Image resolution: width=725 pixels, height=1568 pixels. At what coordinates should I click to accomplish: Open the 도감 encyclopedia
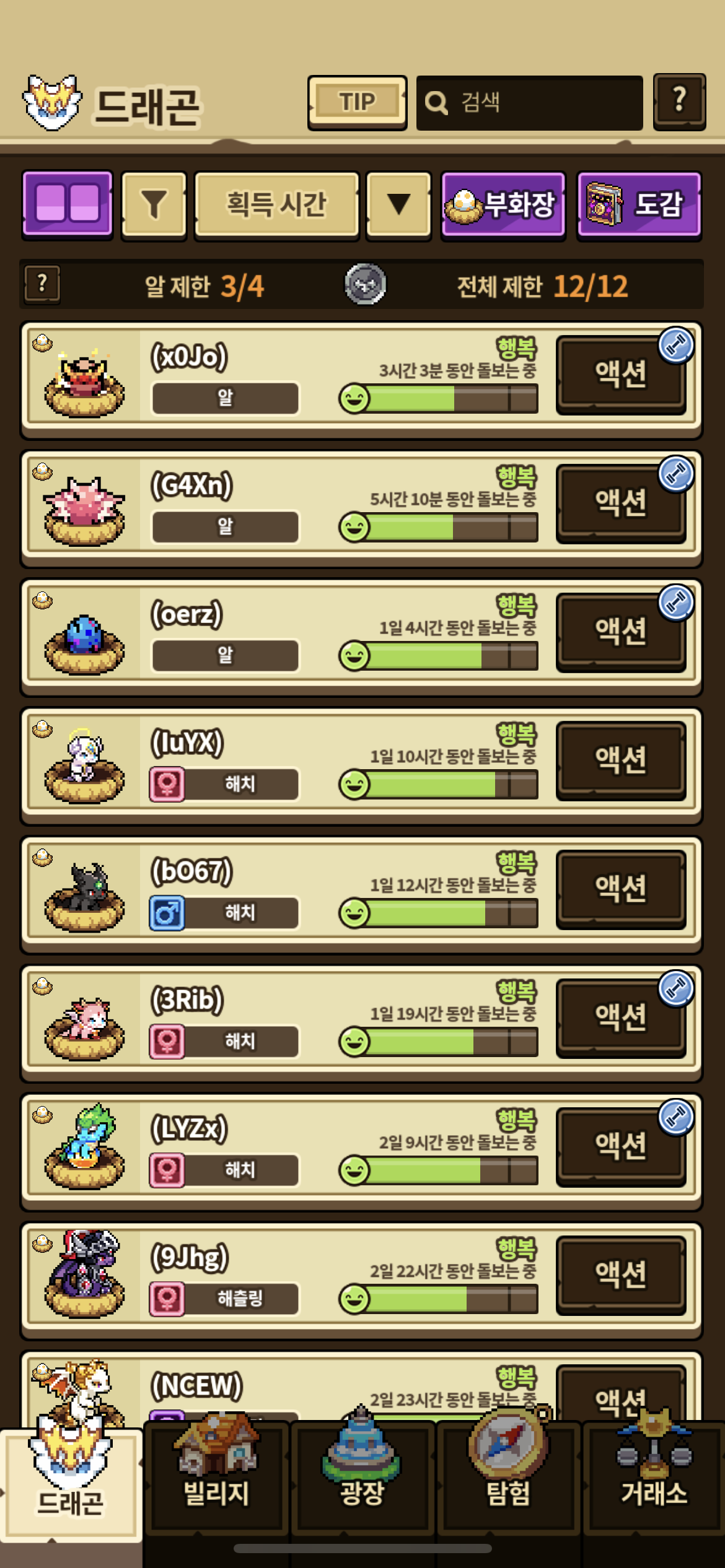point(638,205)
